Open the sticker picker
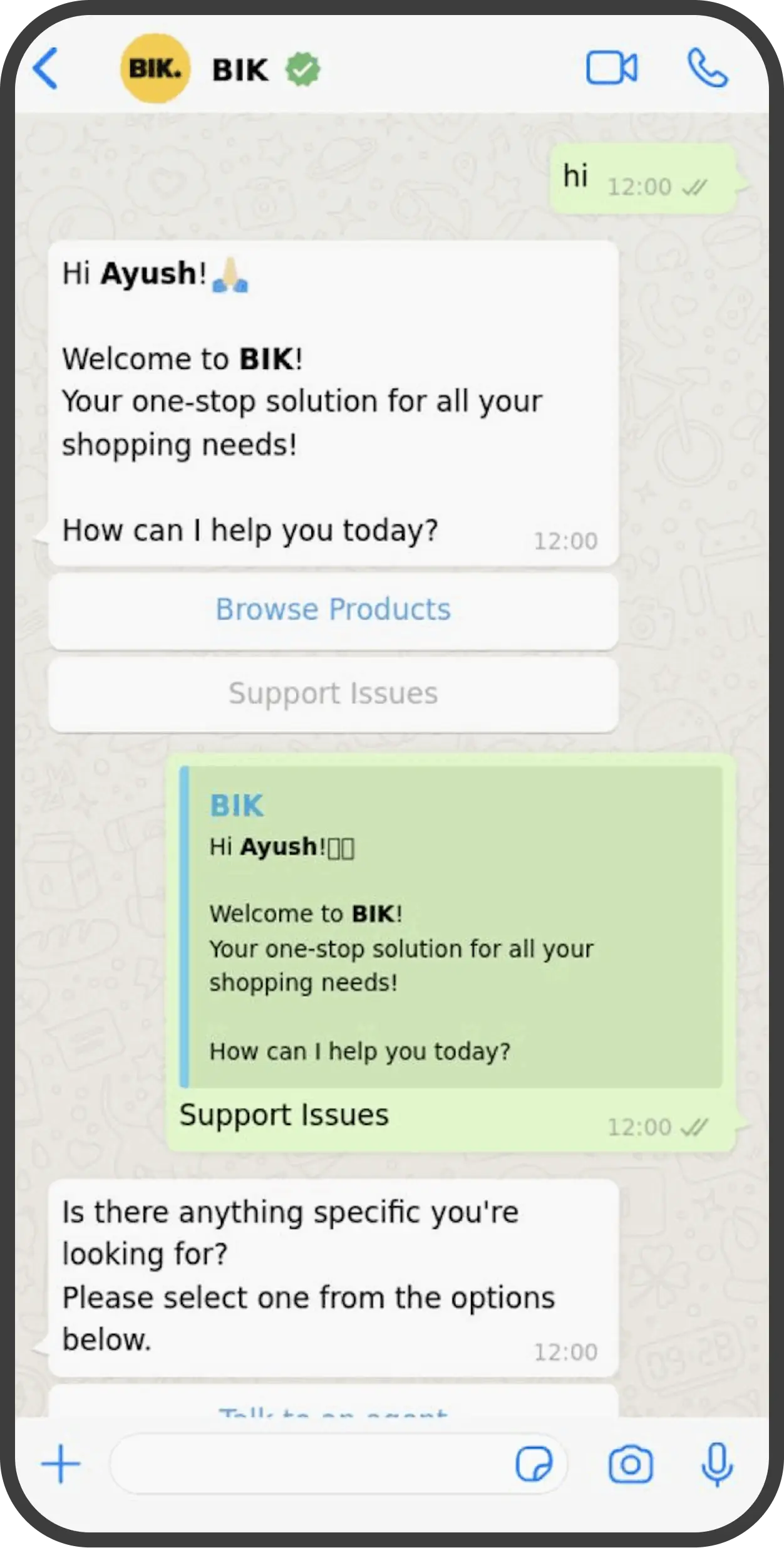Image resolution: width=784 pixels, height=1548 pixels. pyautogui.click(x=534, y=1464)
